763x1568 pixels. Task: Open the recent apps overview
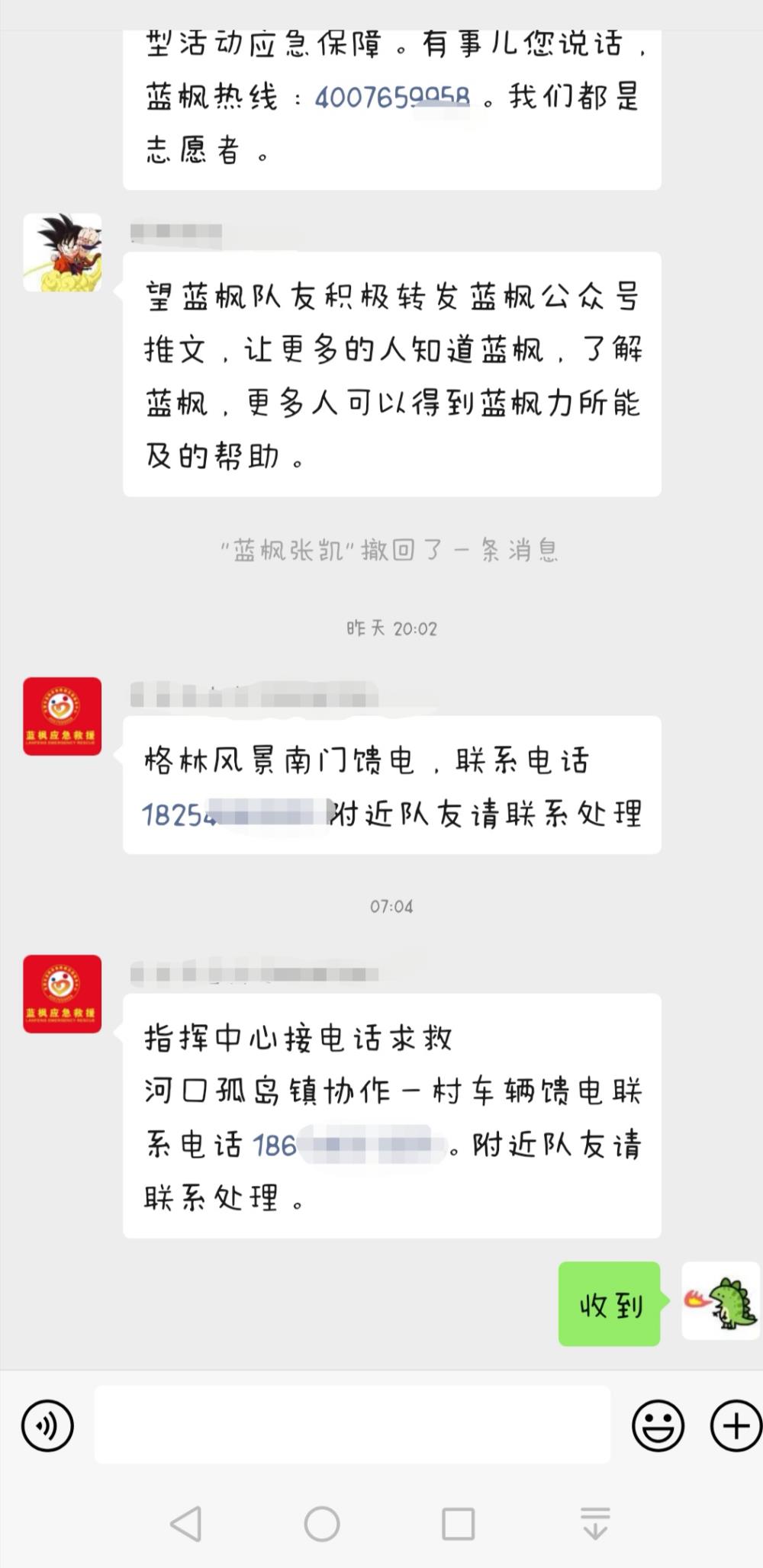click(x=459, y=1524)
